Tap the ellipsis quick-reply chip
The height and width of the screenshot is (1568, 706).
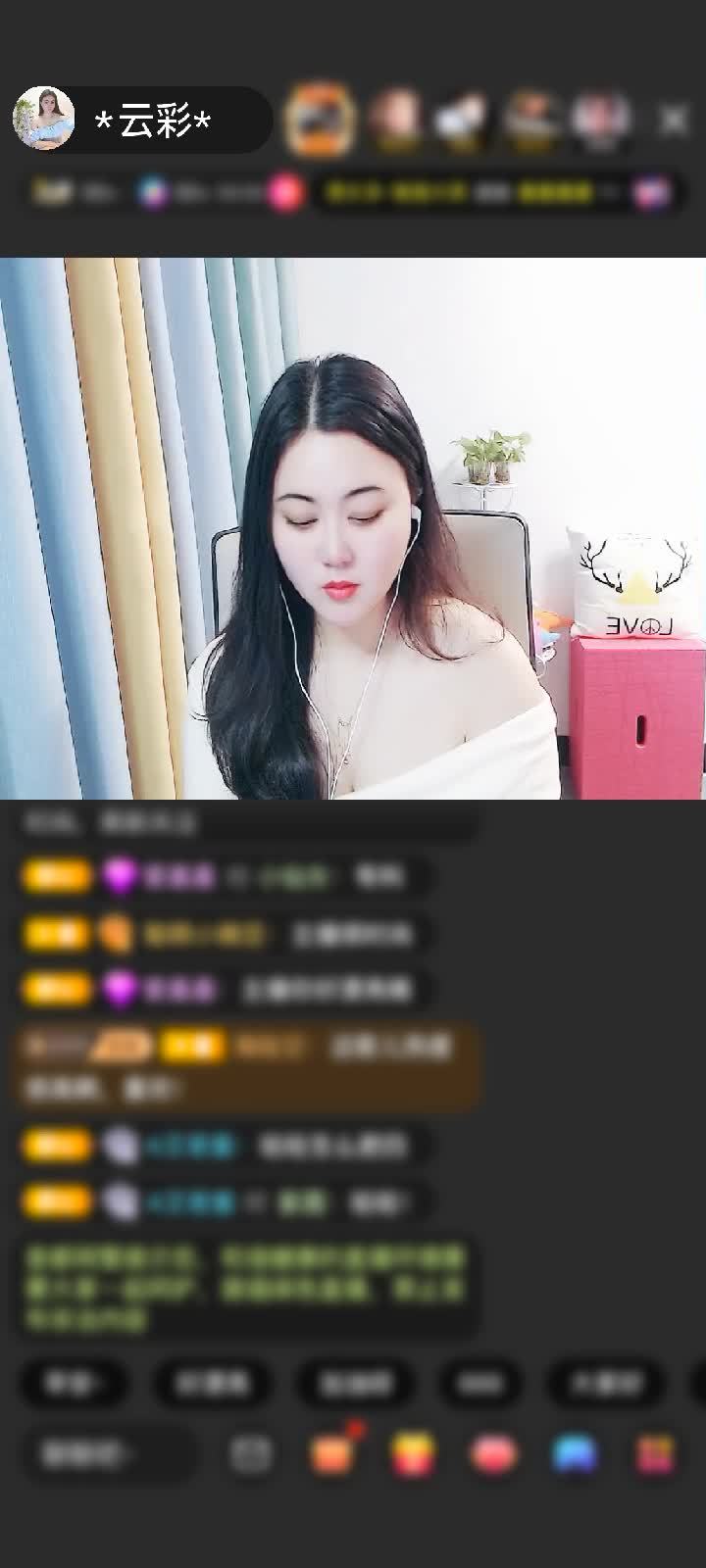coord(479,1385)
